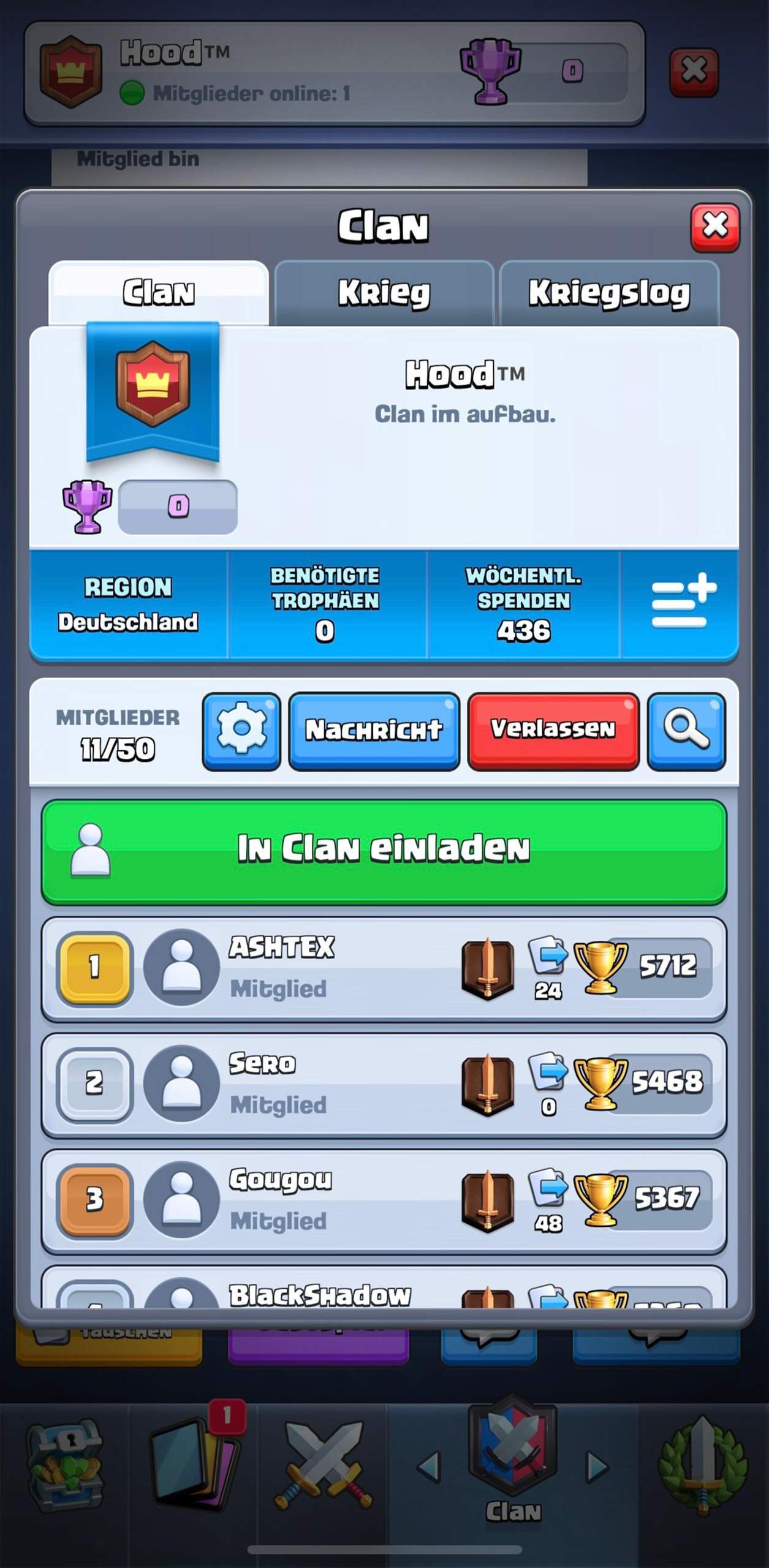
Task: Open the clan info edit icon
Action: 683,603
